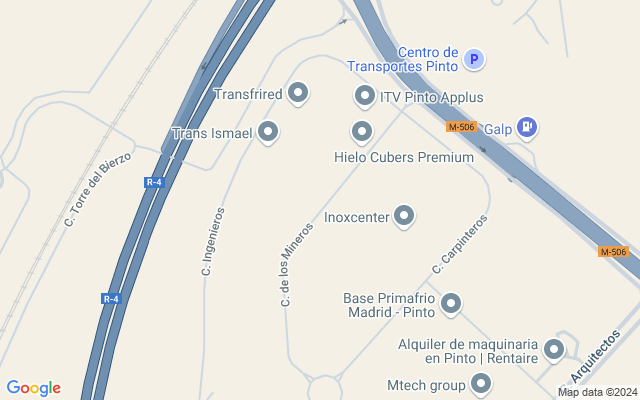Select the Hielo Cubers Premium pin
Screen dimensions: 640x400
point(361,131)
